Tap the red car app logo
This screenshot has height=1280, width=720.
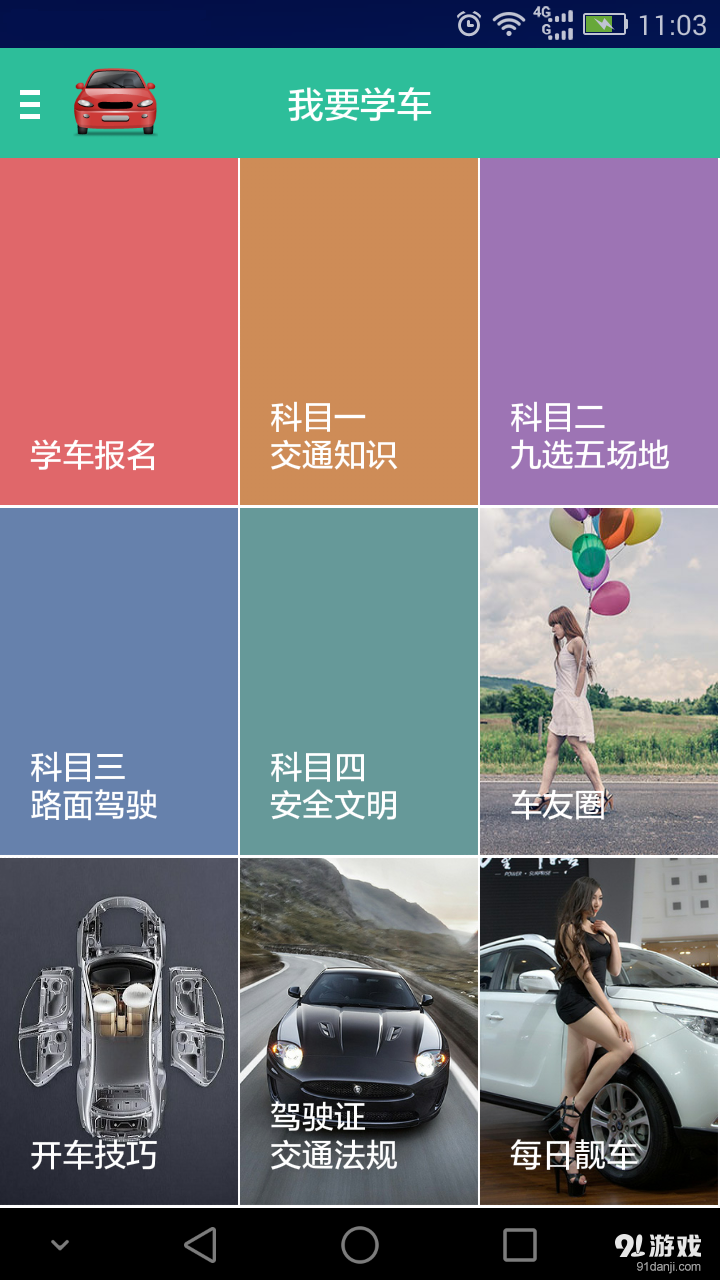[x=117, y=103]
